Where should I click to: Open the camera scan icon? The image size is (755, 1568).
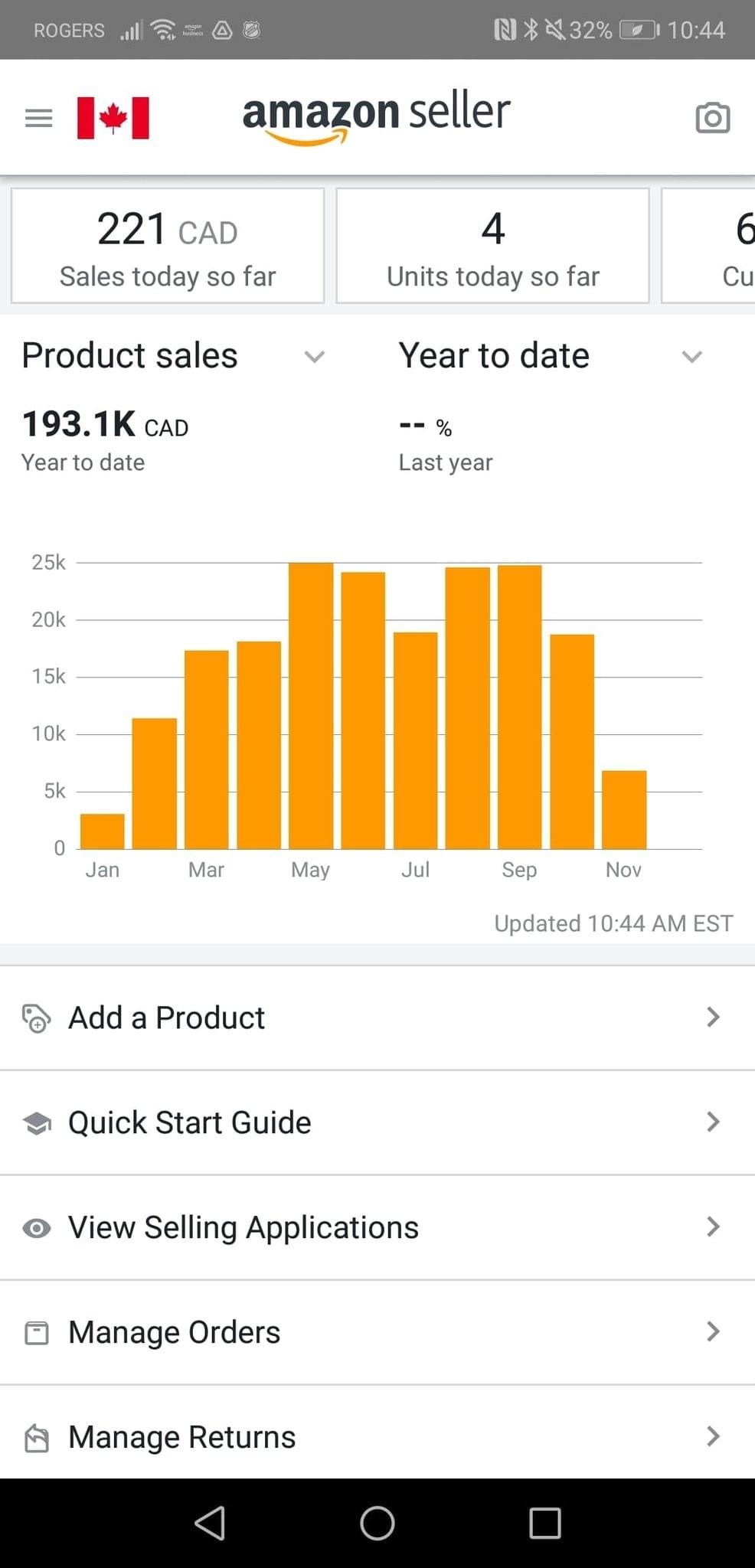coord(712,118)
